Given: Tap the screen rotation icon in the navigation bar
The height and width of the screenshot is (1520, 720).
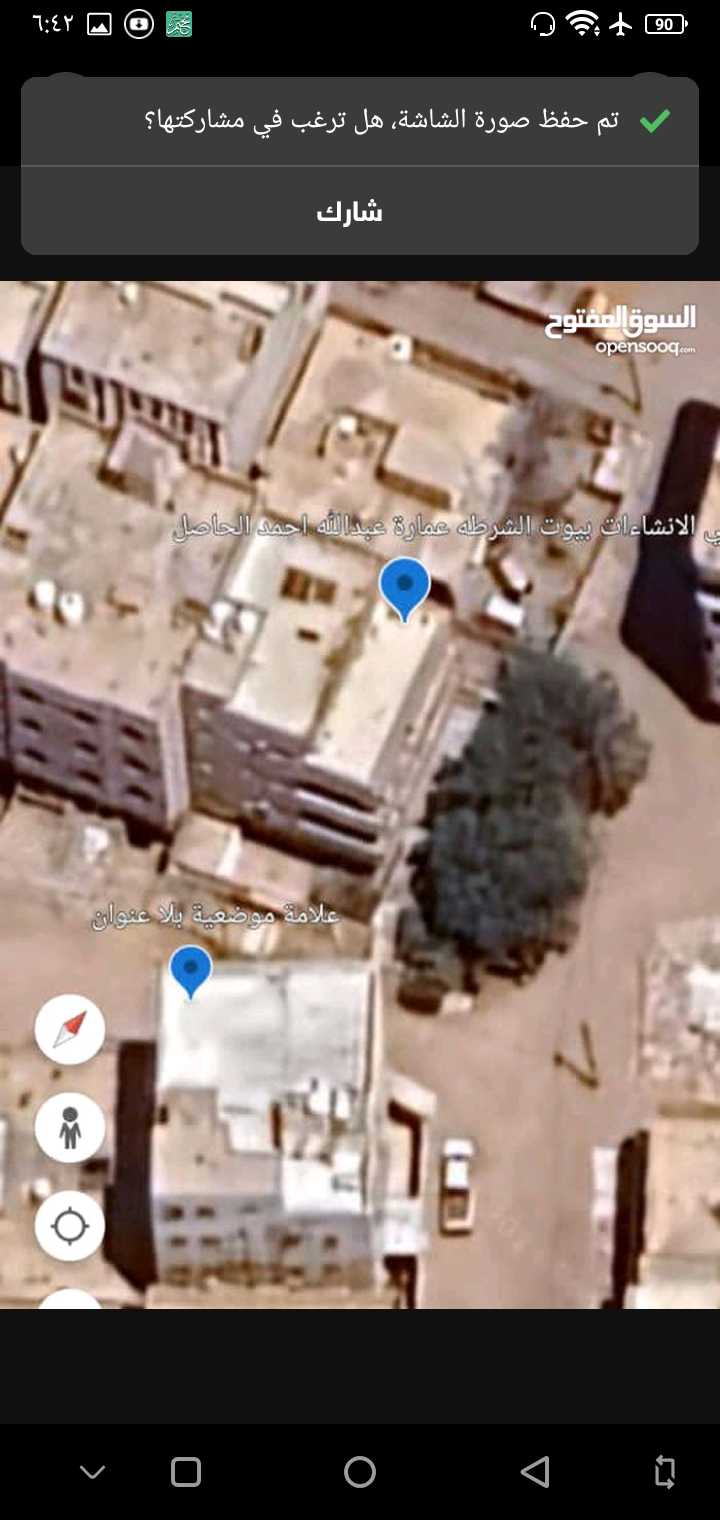Looking at the screenshot, I should click(x=665, y=1471).
